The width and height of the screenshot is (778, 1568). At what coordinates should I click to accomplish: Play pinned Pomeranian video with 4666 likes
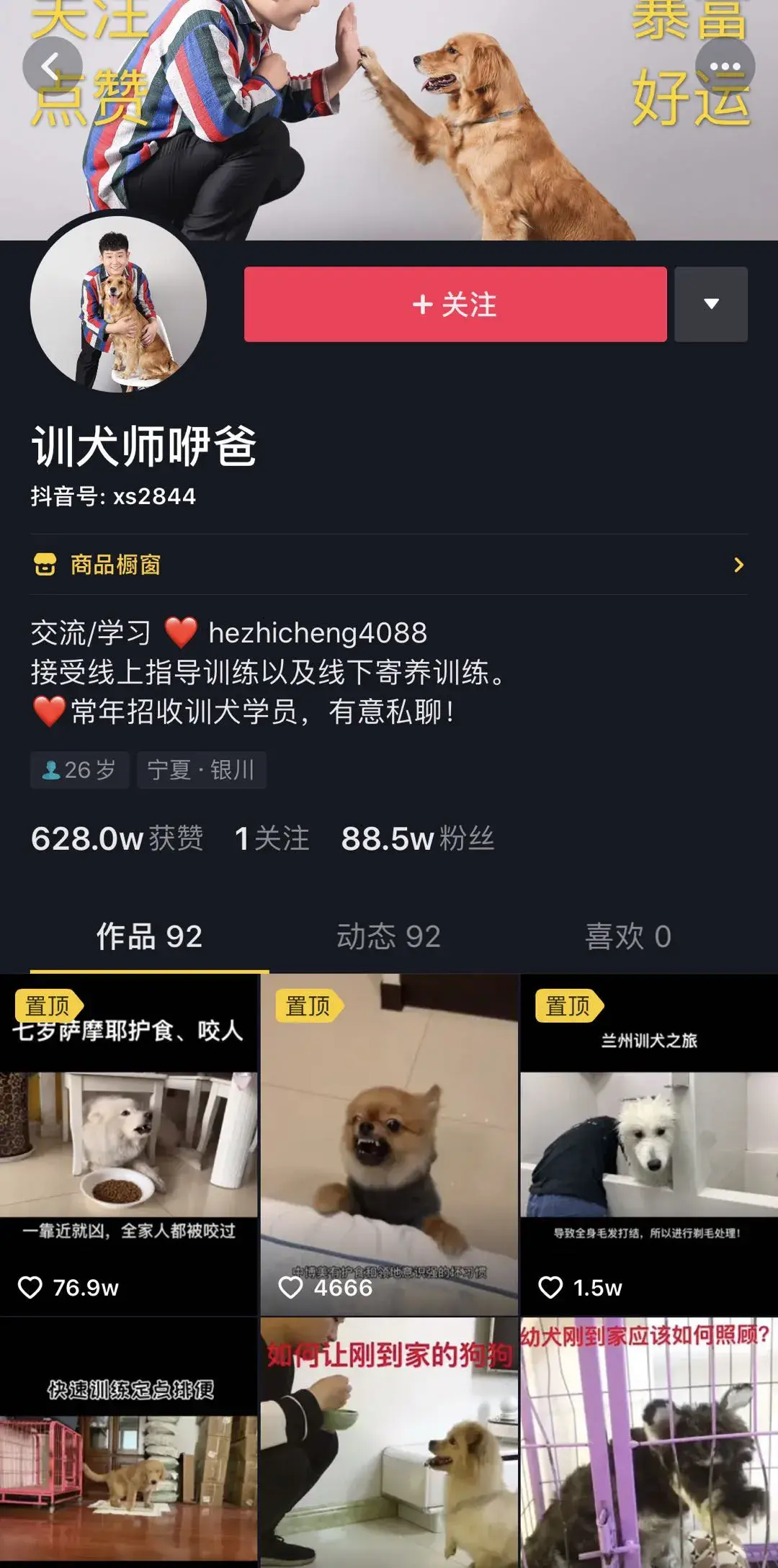(x=389, y=1145)
